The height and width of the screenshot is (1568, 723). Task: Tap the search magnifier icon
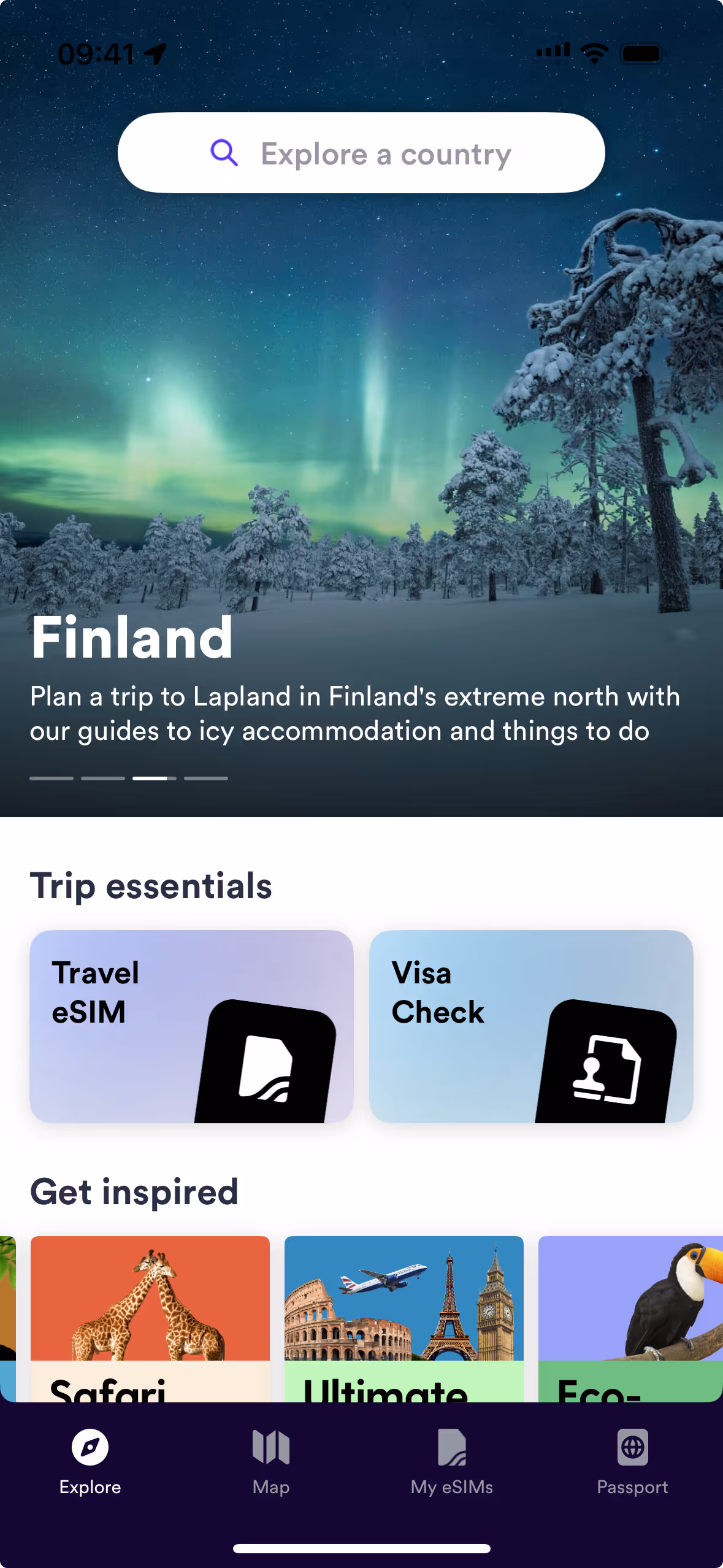tap(223, 153)
